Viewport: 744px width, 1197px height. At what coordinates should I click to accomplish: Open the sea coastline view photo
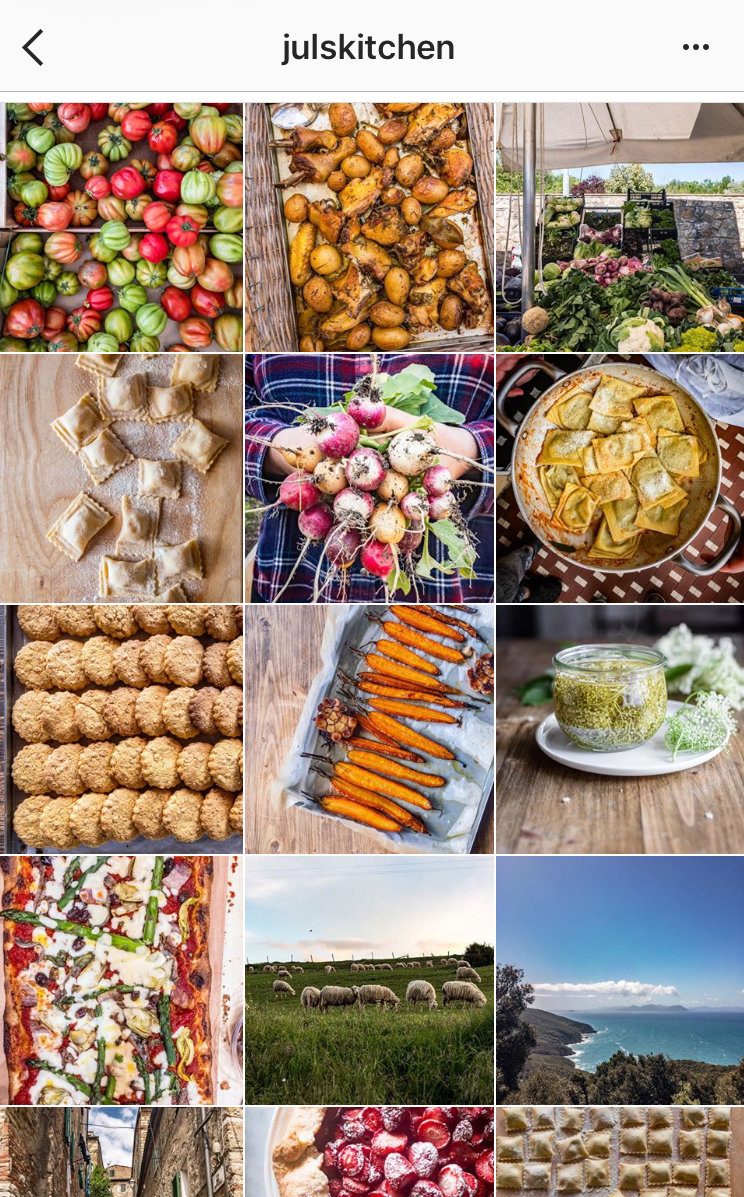coord(620,980)
